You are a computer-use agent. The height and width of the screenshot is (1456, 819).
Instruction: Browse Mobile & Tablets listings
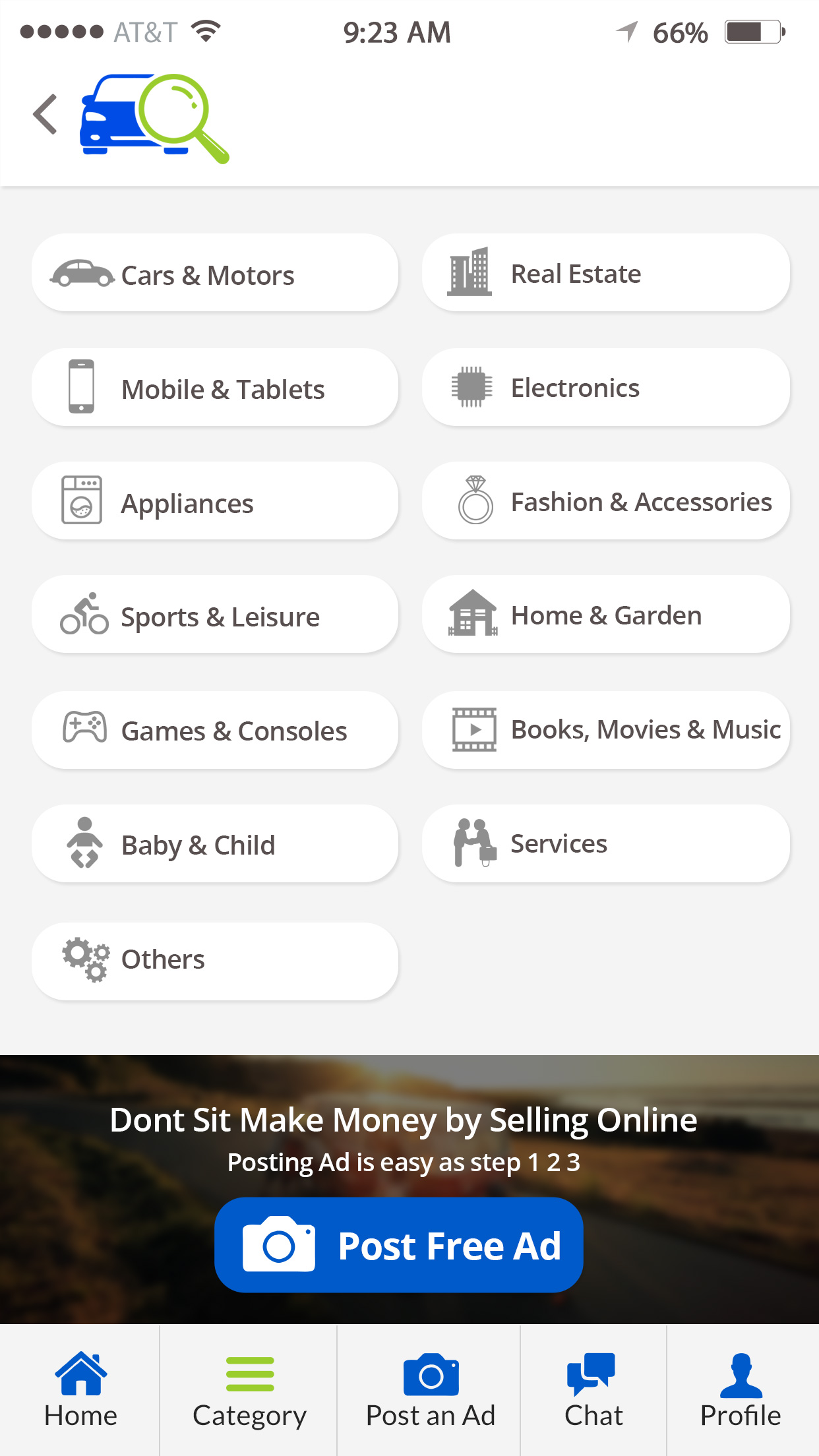click(215, 387)
